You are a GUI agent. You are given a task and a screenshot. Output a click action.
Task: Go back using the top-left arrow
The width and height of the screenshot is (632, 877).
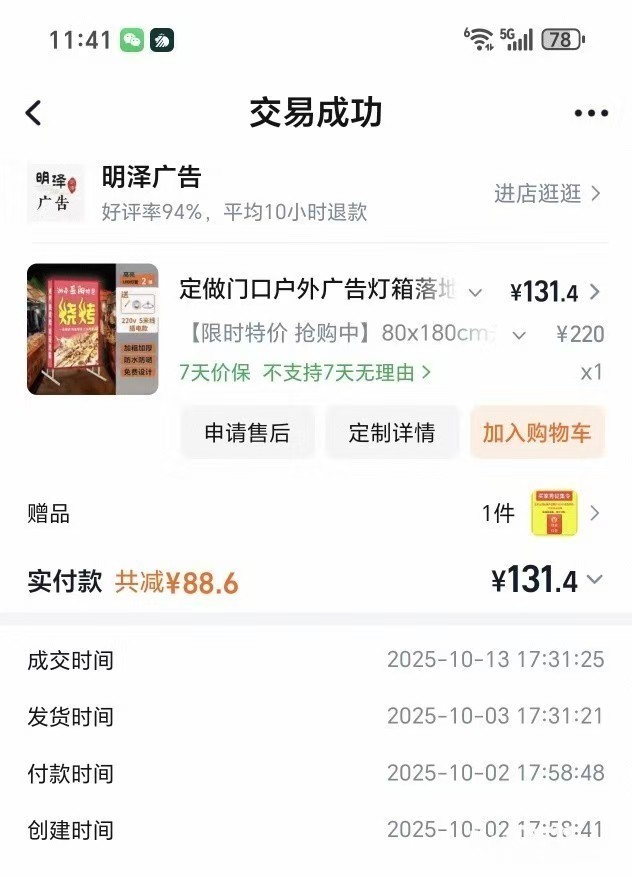pyautogui.click(x=34, y=113)
